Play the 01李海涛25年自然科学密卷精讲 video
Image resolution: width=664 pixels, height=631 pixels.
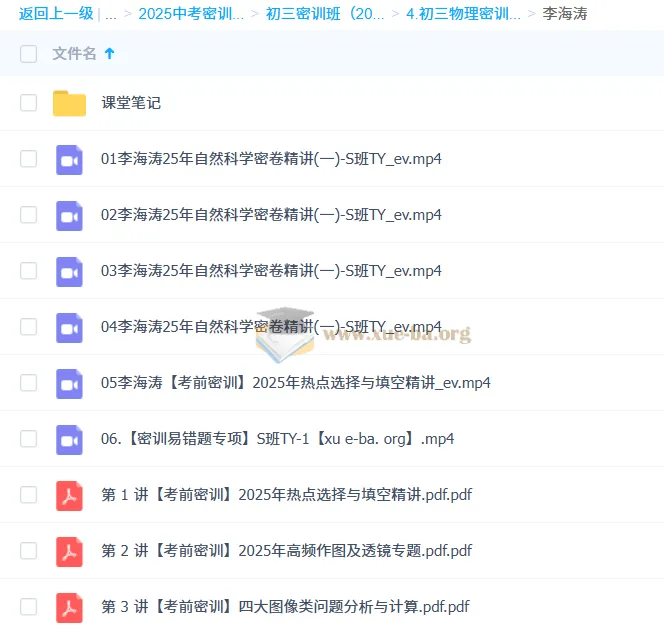point(271,159)
